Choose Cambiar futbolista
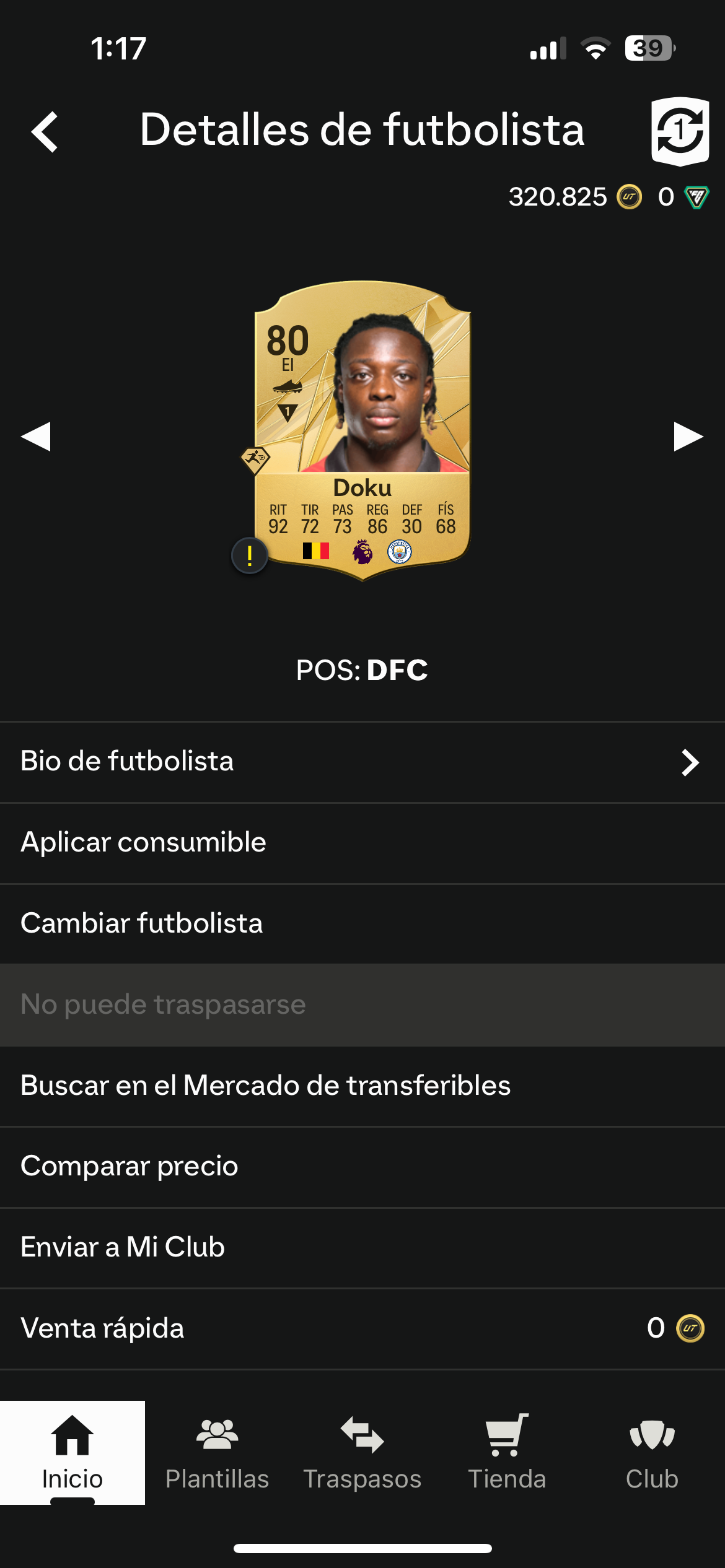Screen dimensions: 725x1568 pos(362,924)
